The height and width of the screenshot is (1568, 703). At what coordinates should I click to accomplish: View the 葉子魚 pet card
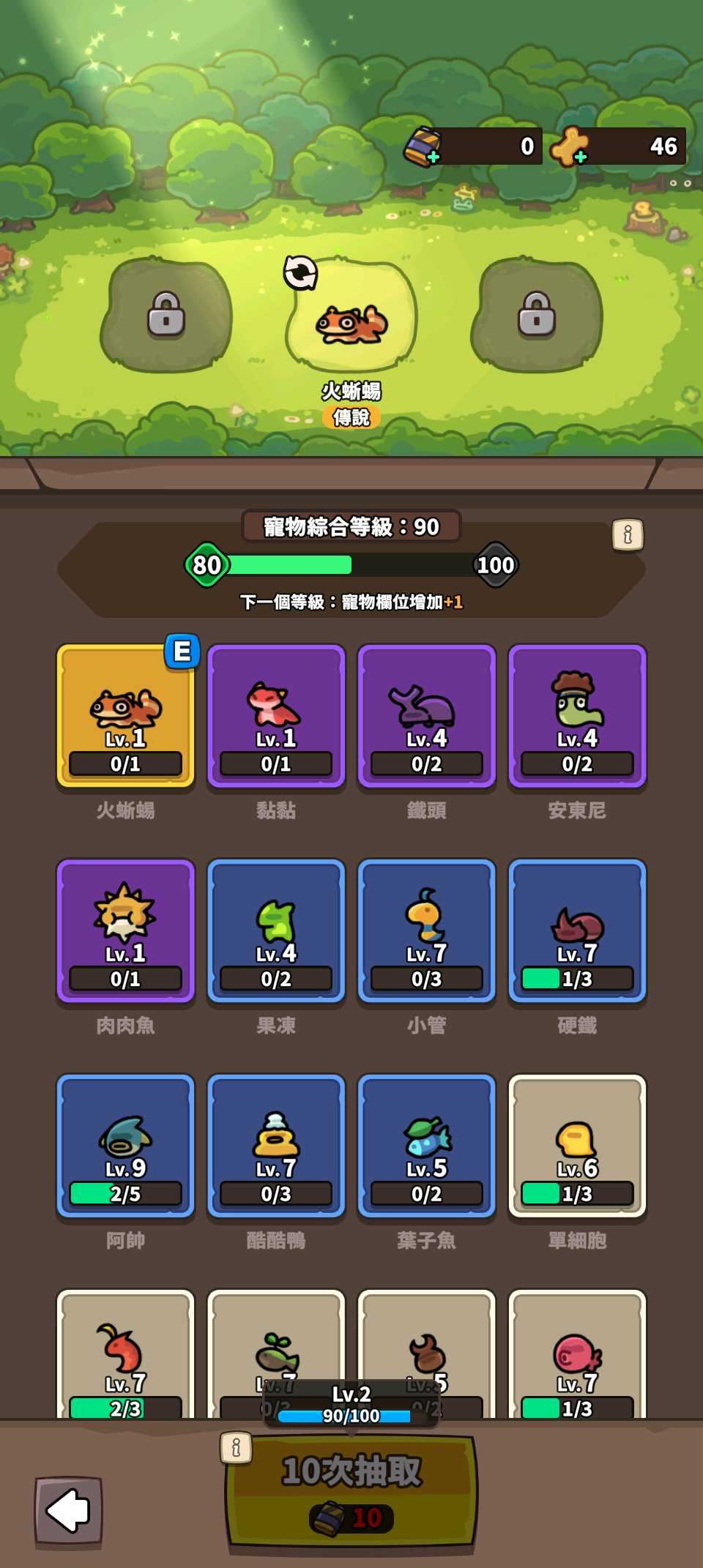tap(426, 1146)
